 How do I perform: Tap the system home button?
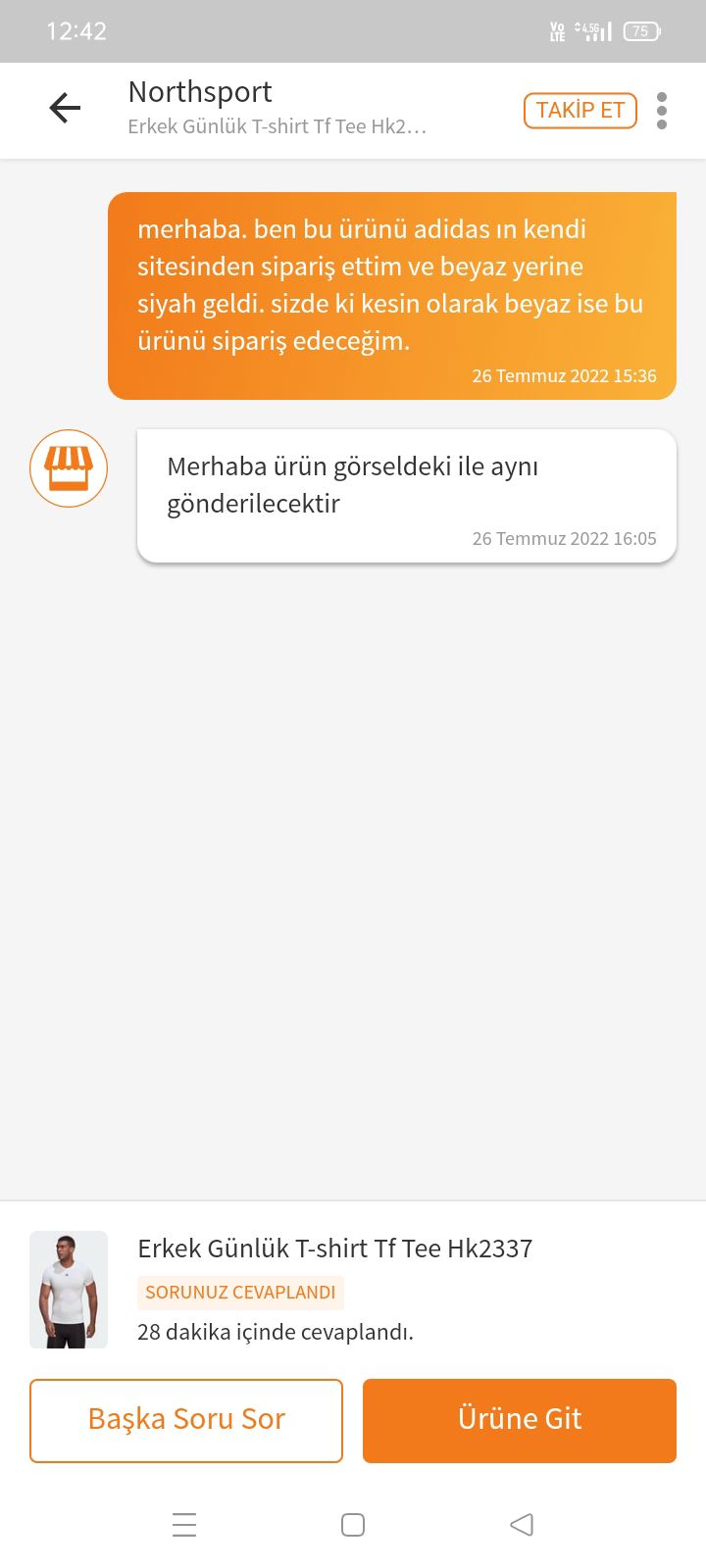click(353, 1525)
